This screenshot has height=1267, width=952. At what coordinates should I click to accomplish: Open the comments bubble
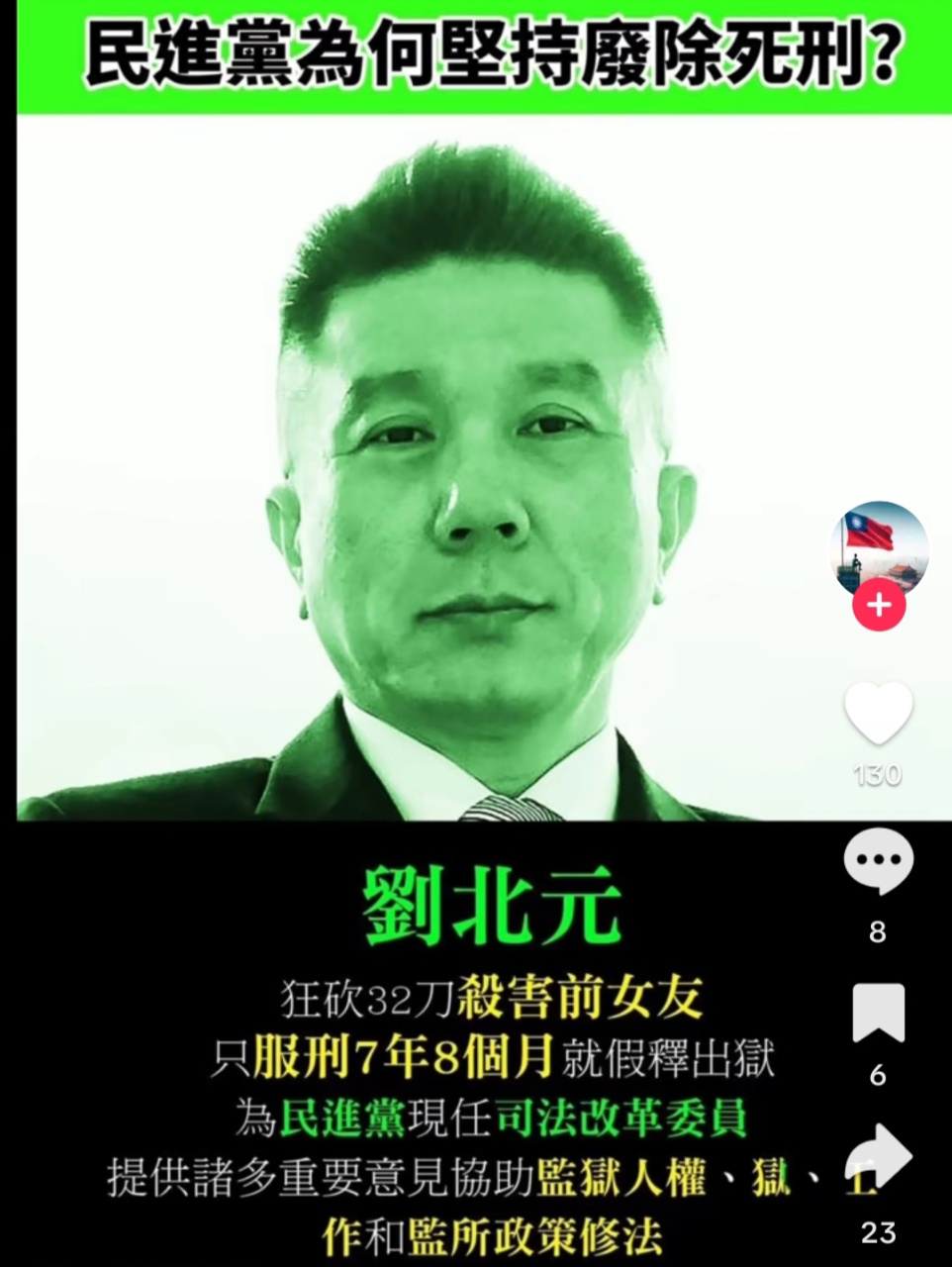click(878, 861)
